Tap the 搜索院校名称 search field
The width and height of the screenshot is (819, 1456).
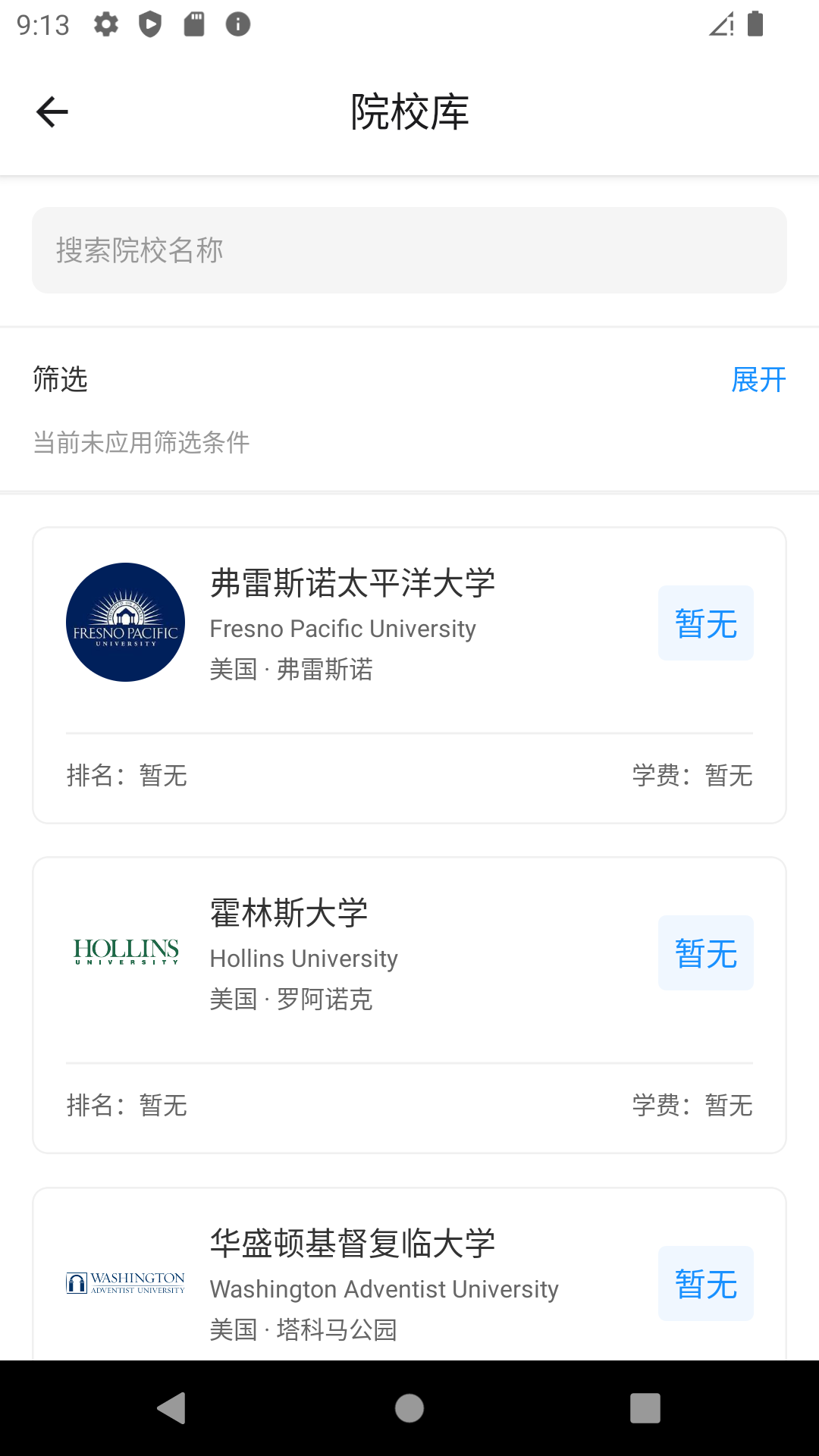[x=409, y=249]
